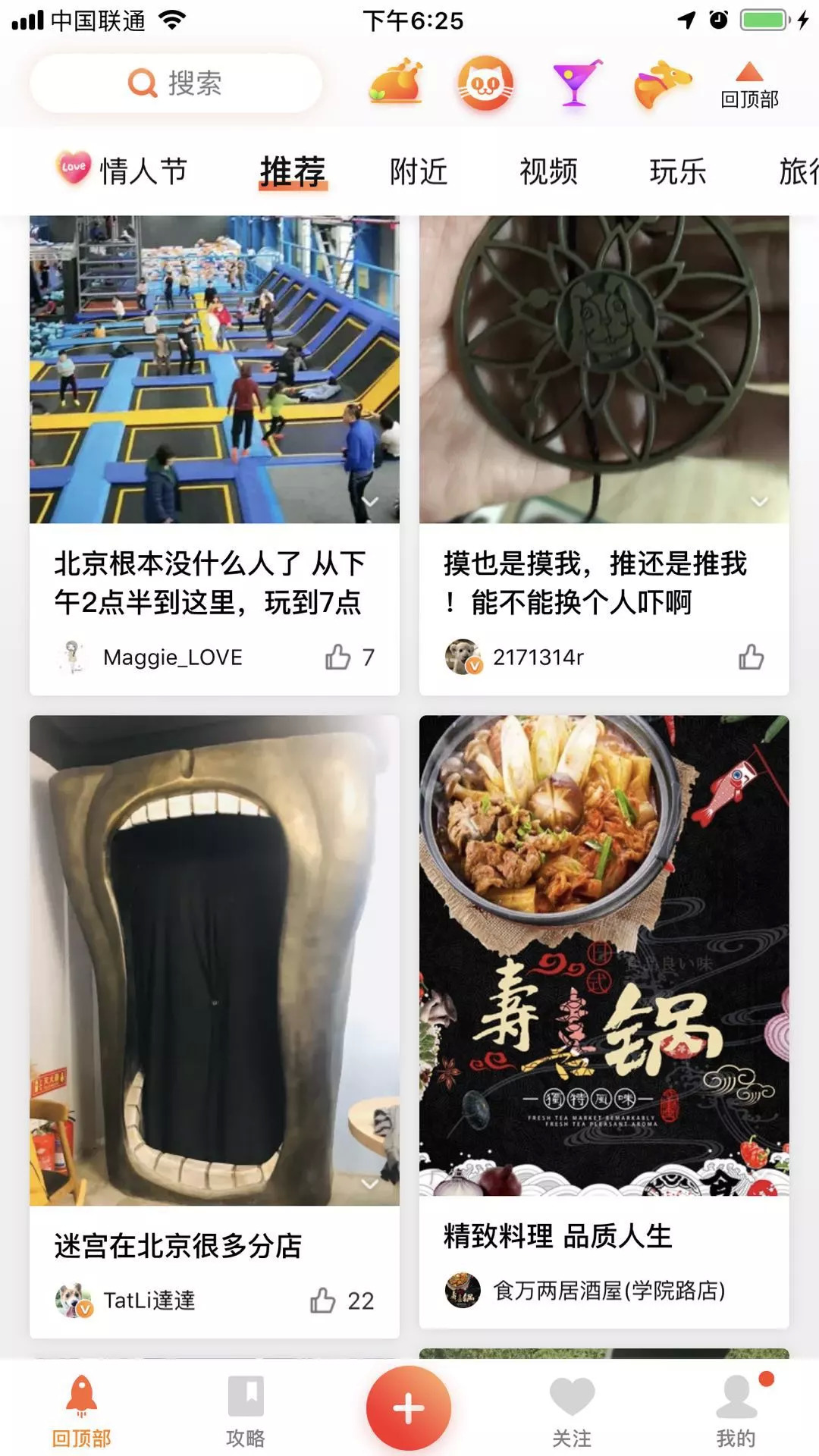Image resolution: width=819 pixels, height=1456 pixels.
Task: Open the trampoline park post by Maggie_LOVE
Action: pos(215,455)
